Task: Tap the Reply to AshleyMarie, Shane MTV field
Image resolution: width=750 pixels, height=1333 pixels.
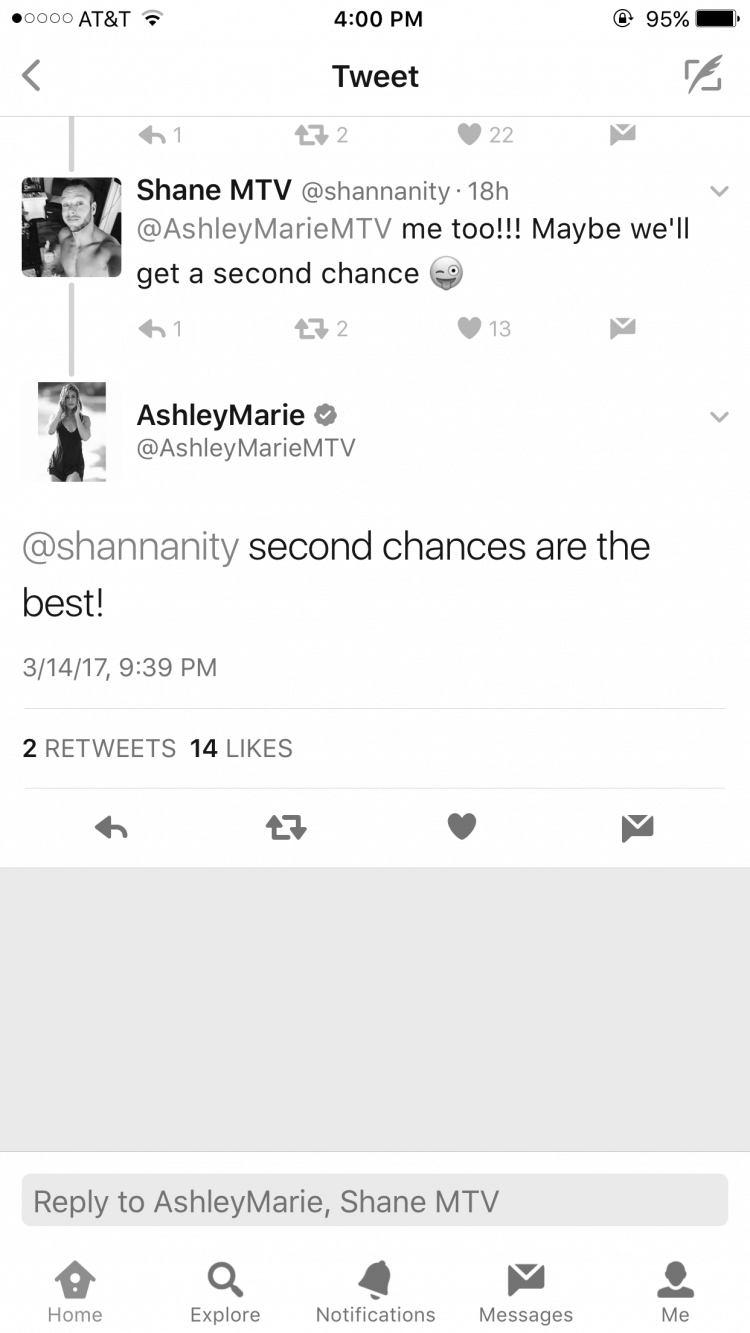Action: 375,1200
